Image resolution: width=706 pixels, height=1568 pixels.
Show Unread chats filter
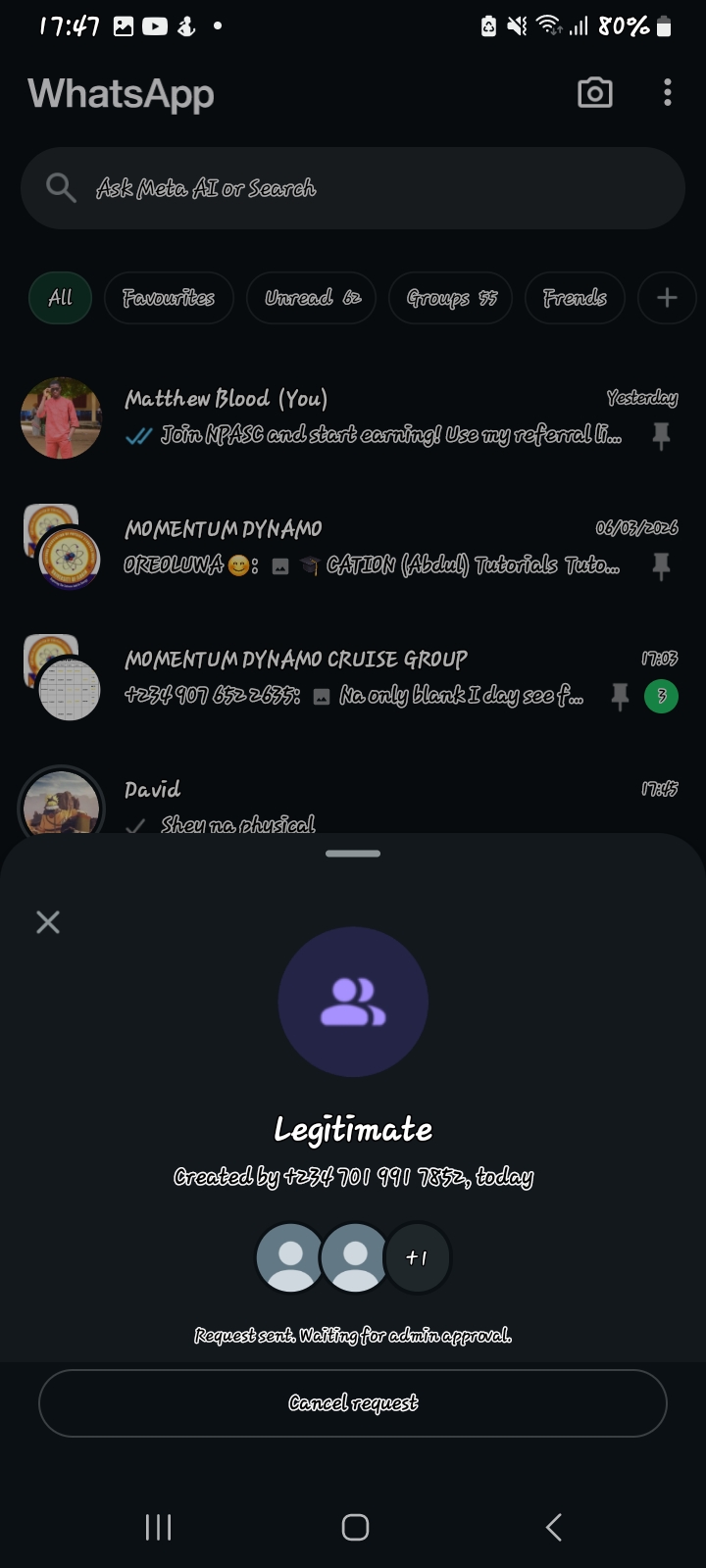pyautogui.click(x=312, y=297)
